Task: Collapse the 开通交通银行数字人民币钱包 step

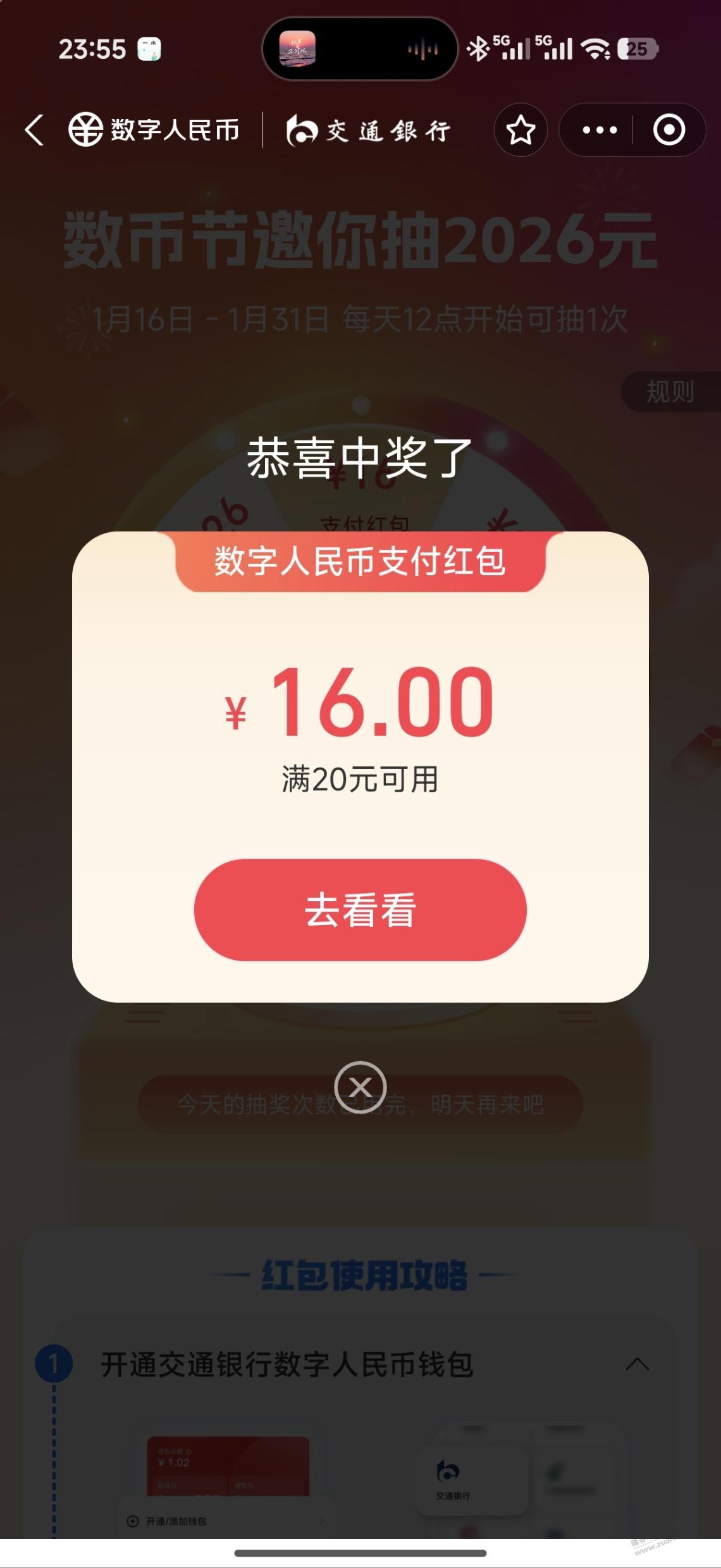Action: coord(637,1364)
